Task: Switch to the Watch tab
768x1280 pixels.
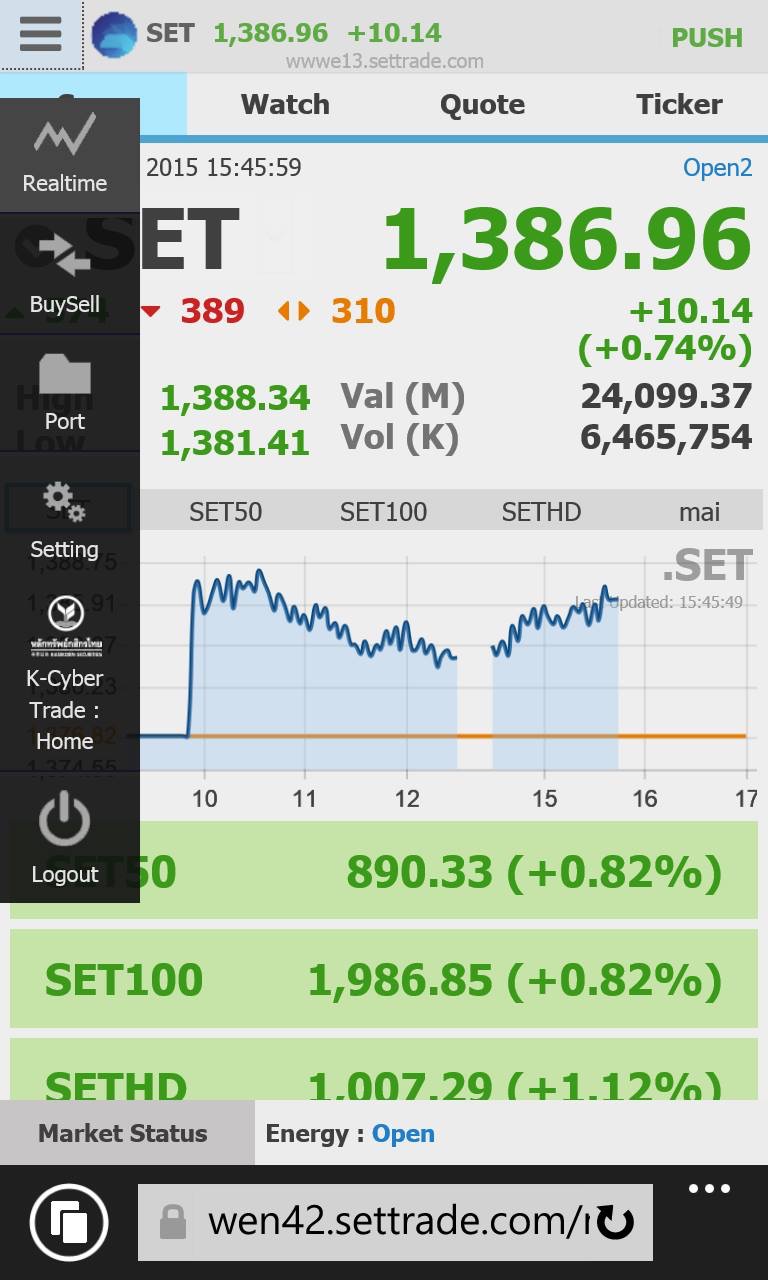Action: [285, 104]
